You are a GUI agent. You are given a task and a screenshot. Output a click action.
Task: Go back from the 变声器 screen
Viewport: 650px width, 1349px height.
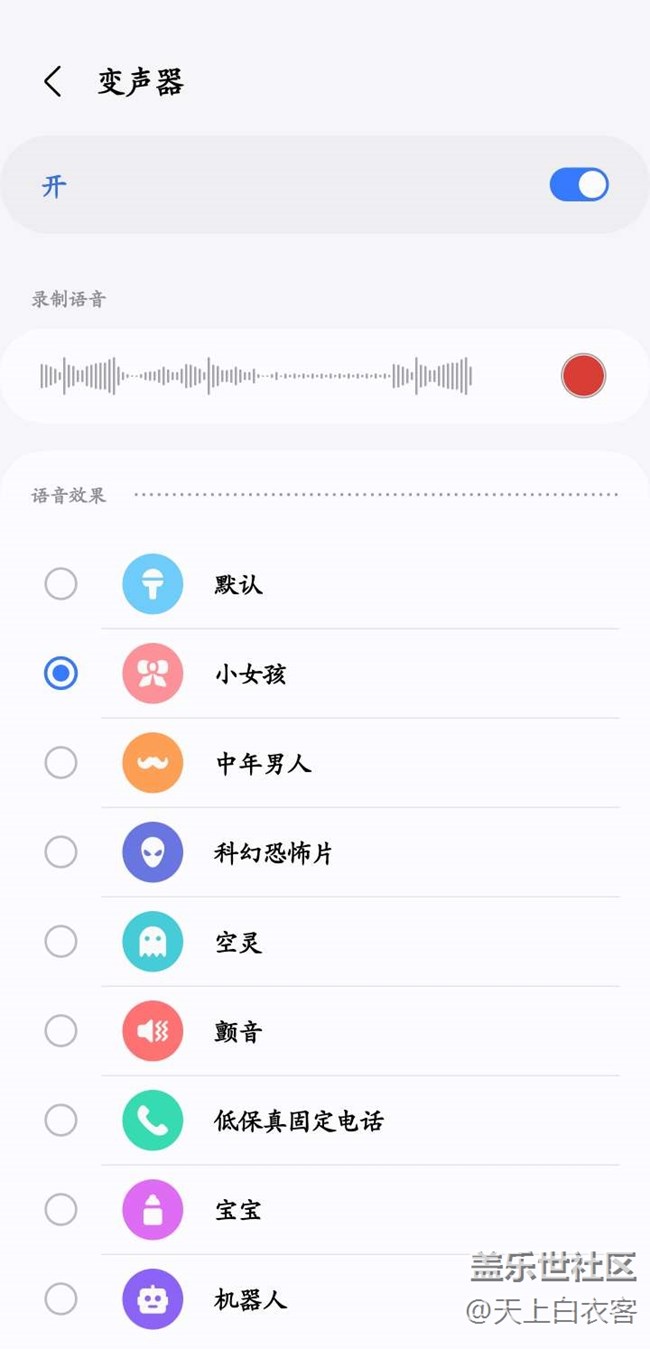(x=53, y=82)
